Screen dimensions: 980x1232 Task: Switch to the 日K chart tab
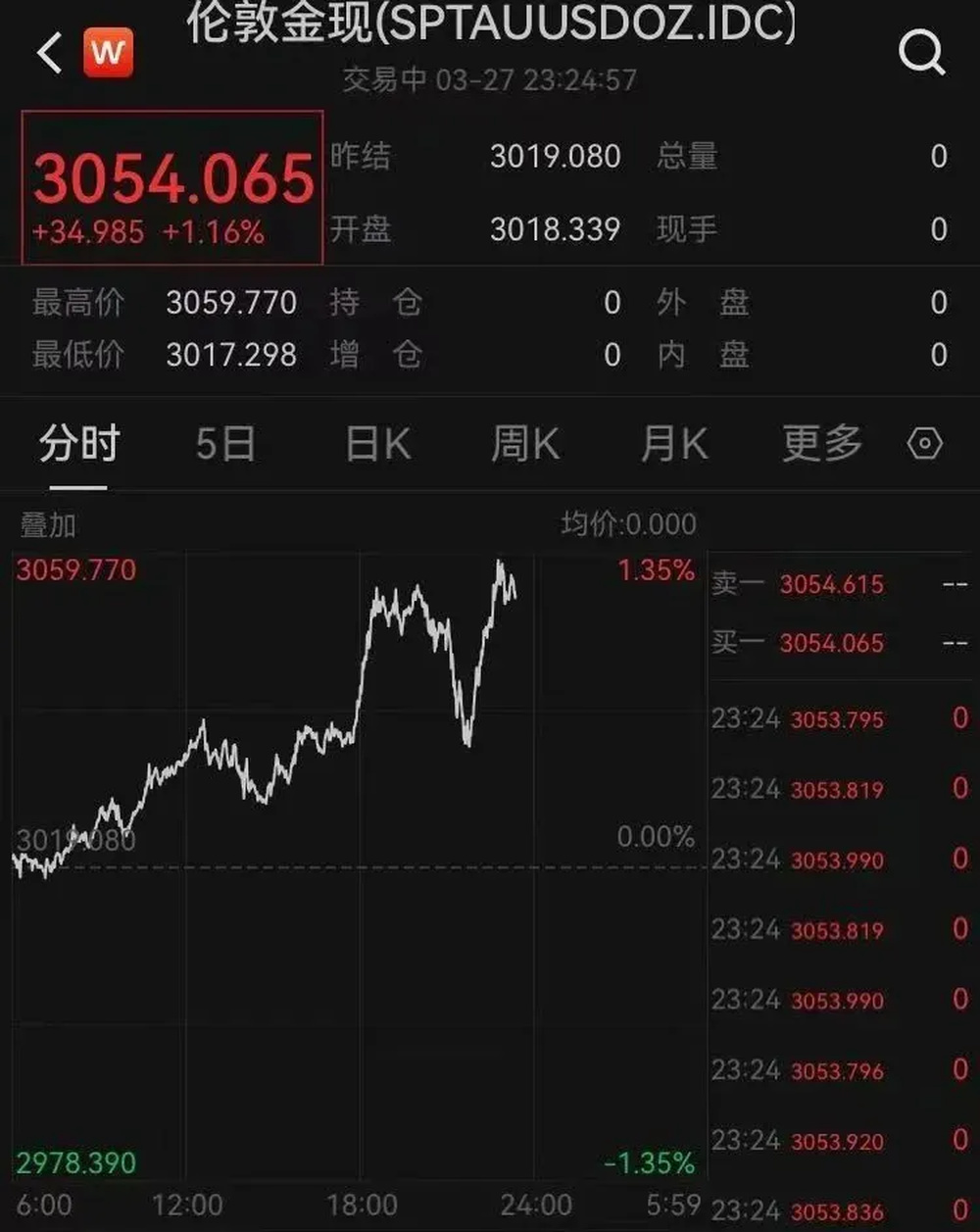377,444
